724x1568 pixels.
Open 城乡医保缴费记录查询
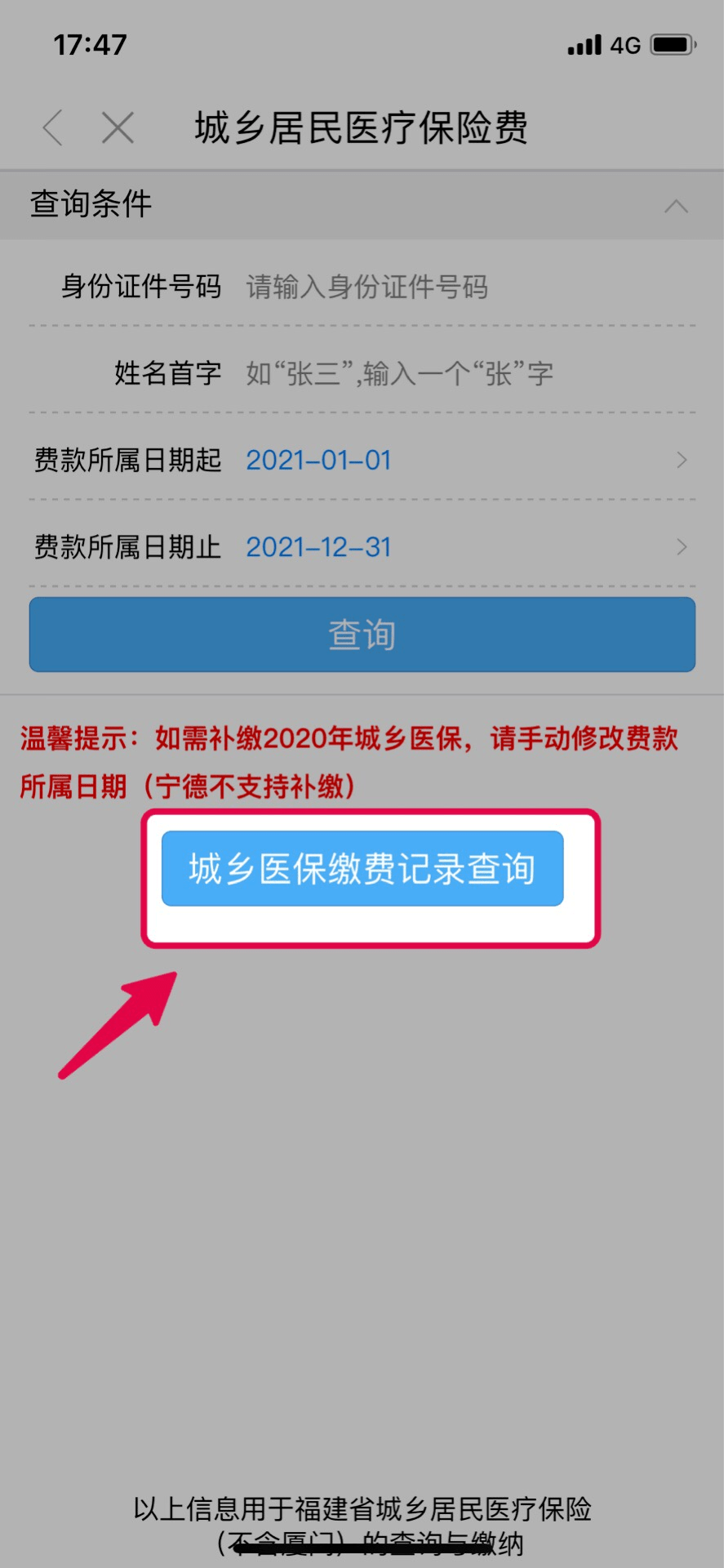(x=362, y=869)
